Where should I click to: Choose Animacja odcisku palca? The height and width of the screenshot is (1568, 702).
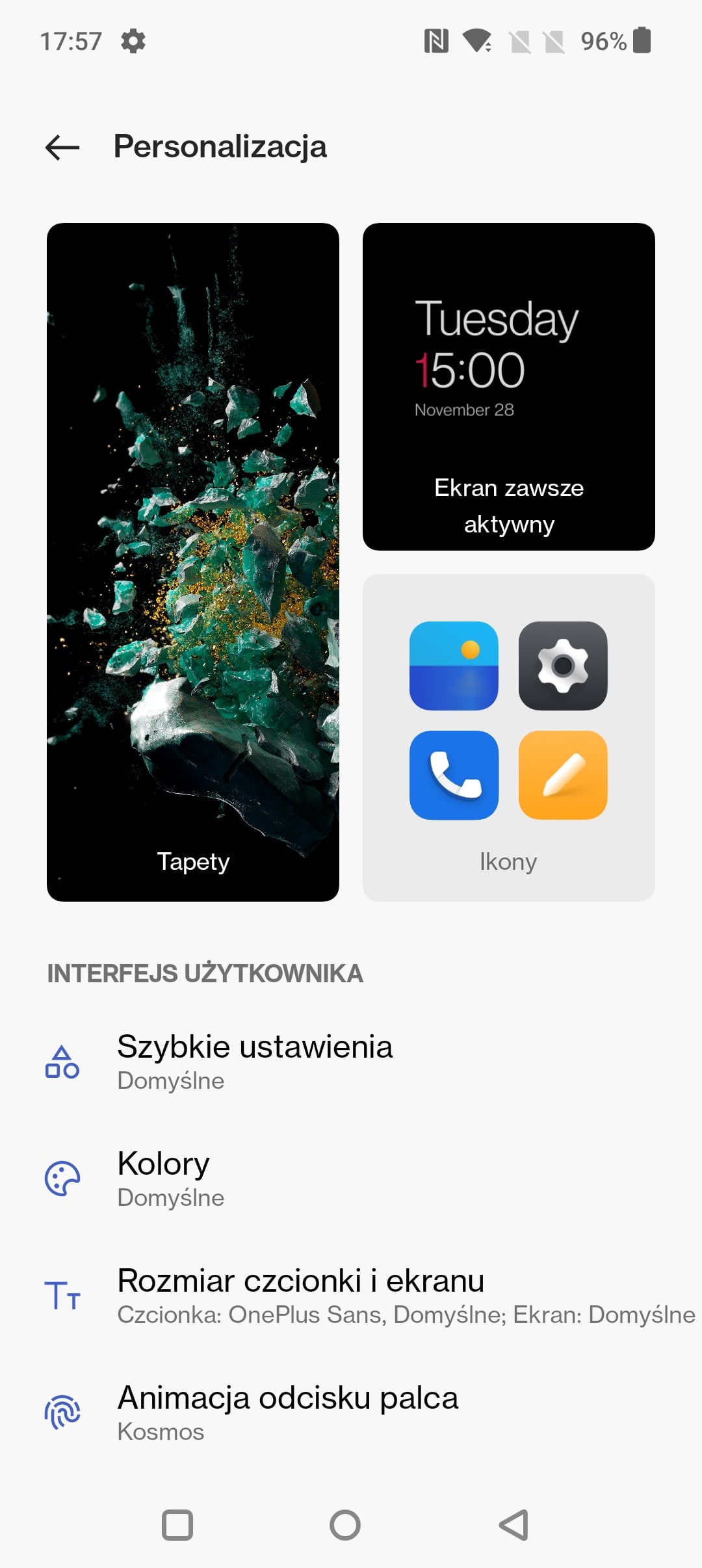(287, 1412)
